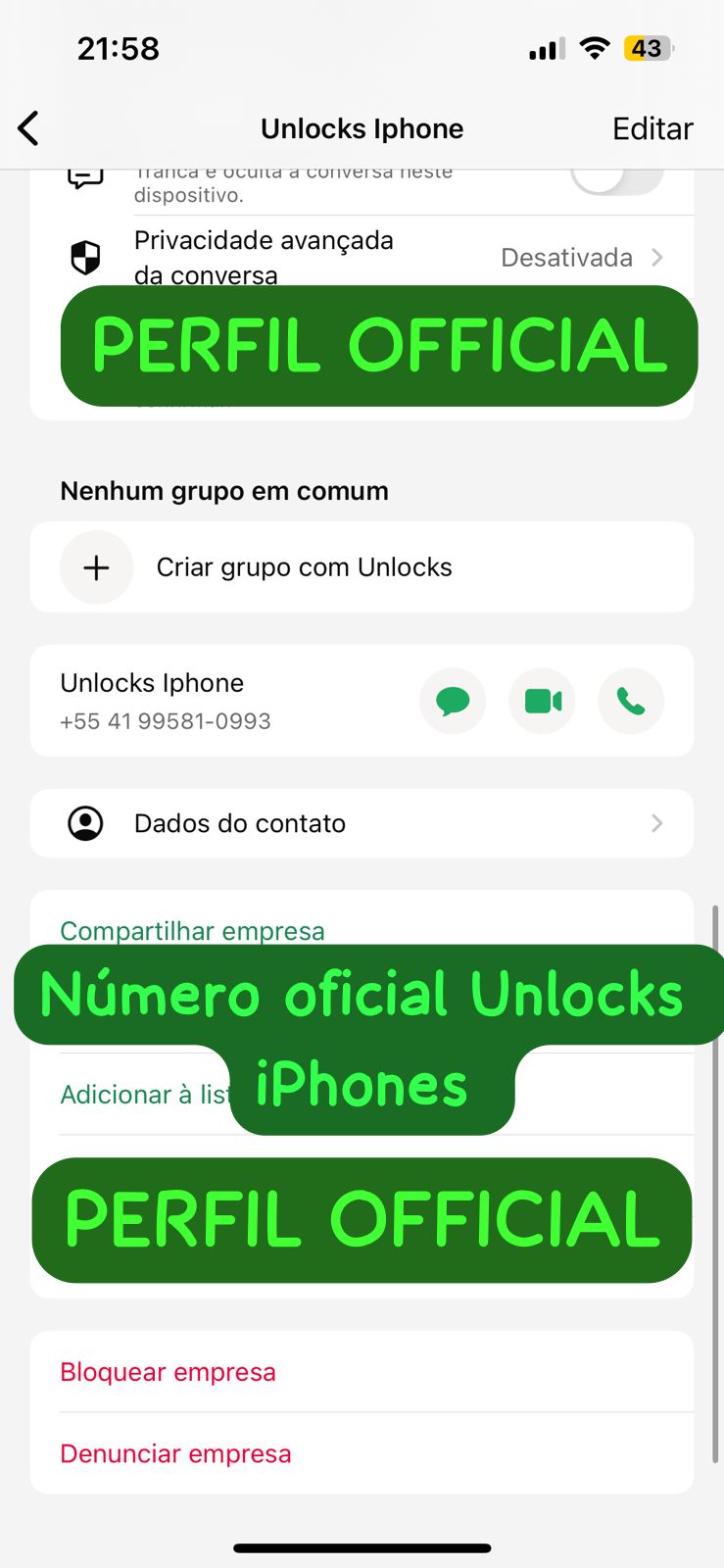Choose Bloquear empresa
724x1568 pixels.
(x=169, y=1372)
